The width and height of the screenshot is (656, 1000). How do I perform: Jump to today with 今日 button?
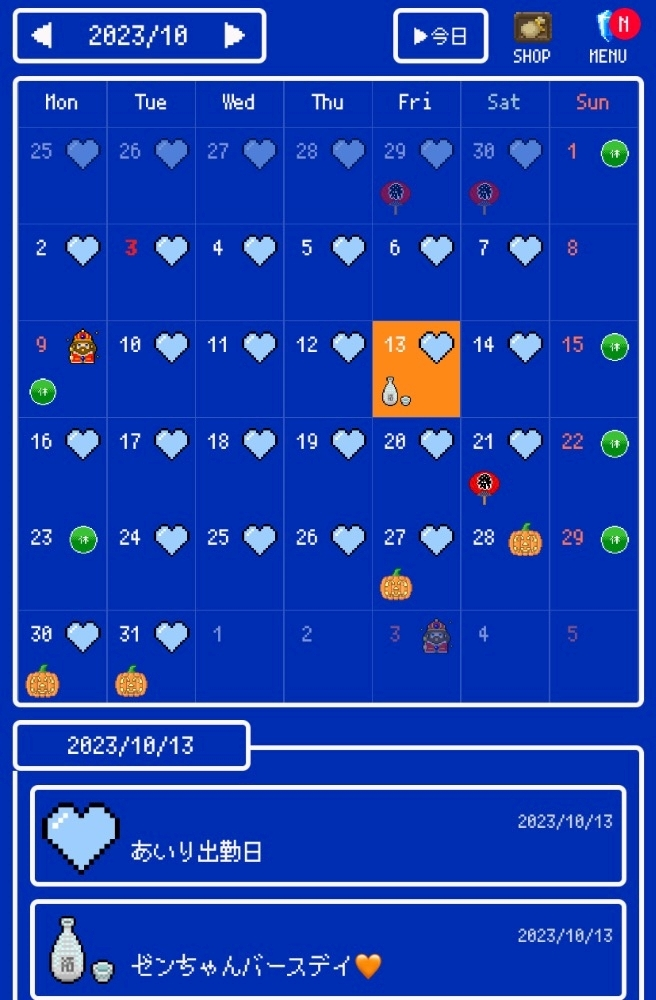(441, 36)
